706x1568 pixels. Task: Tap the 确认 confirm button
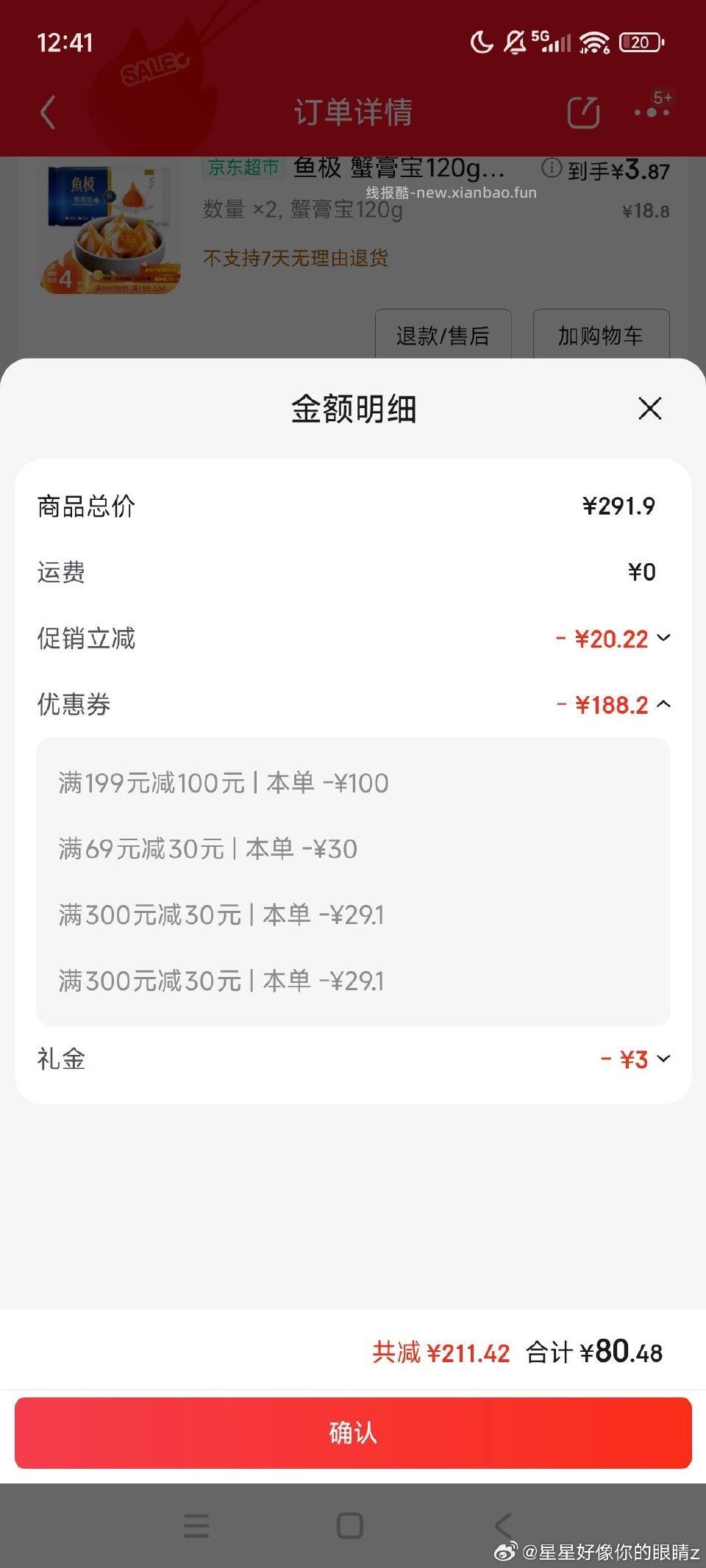click(x=352, y=1432)
